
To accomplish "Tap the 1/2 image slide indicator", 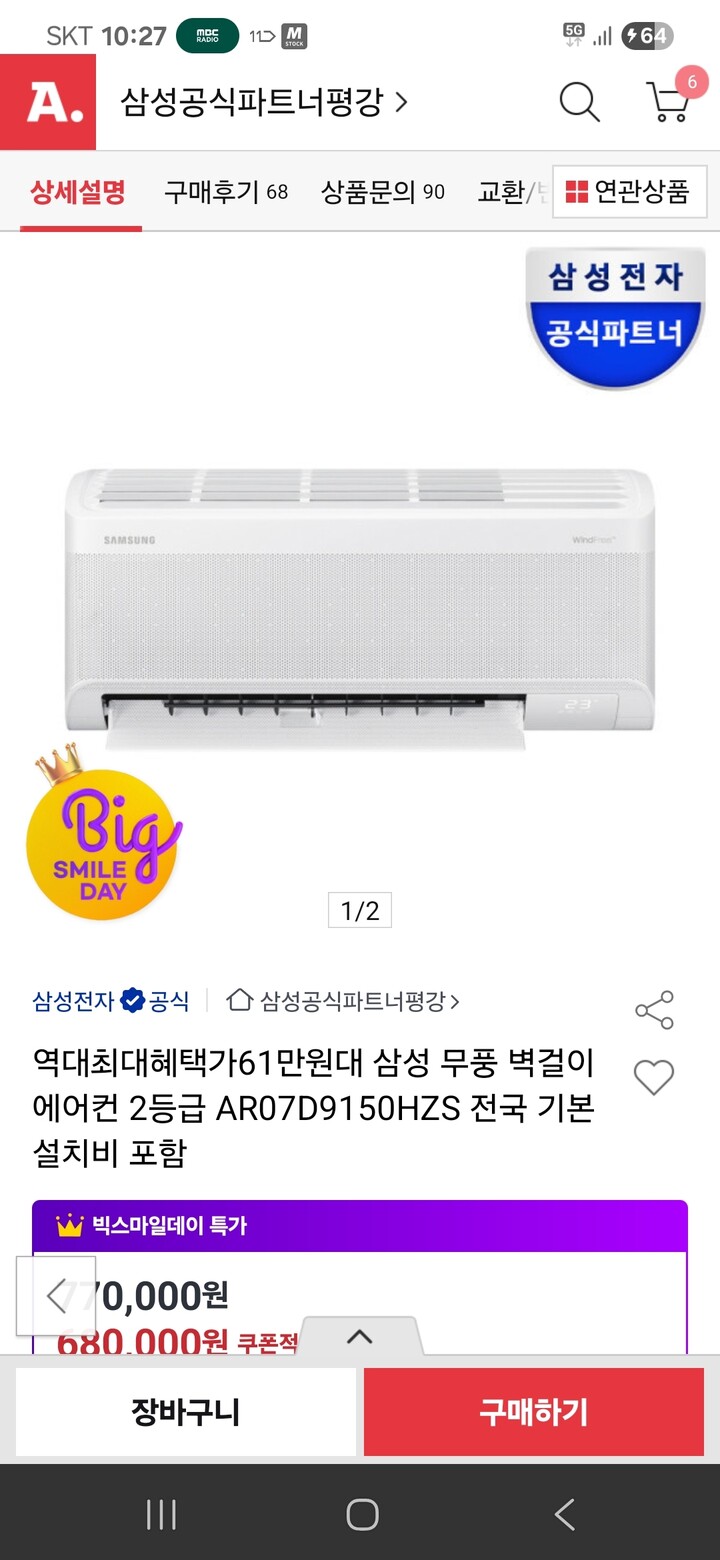I will click(x=359, y=909).
